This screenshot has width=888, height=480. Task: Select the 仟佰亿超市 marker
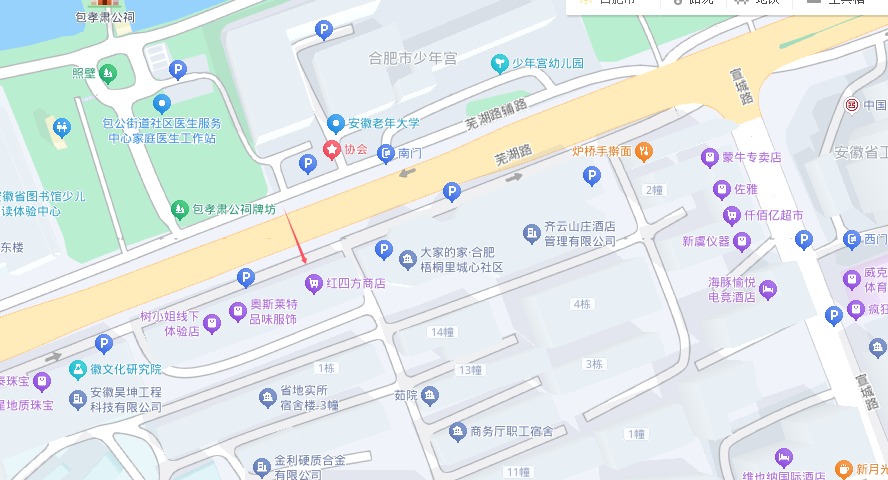[x=731, y=215]
